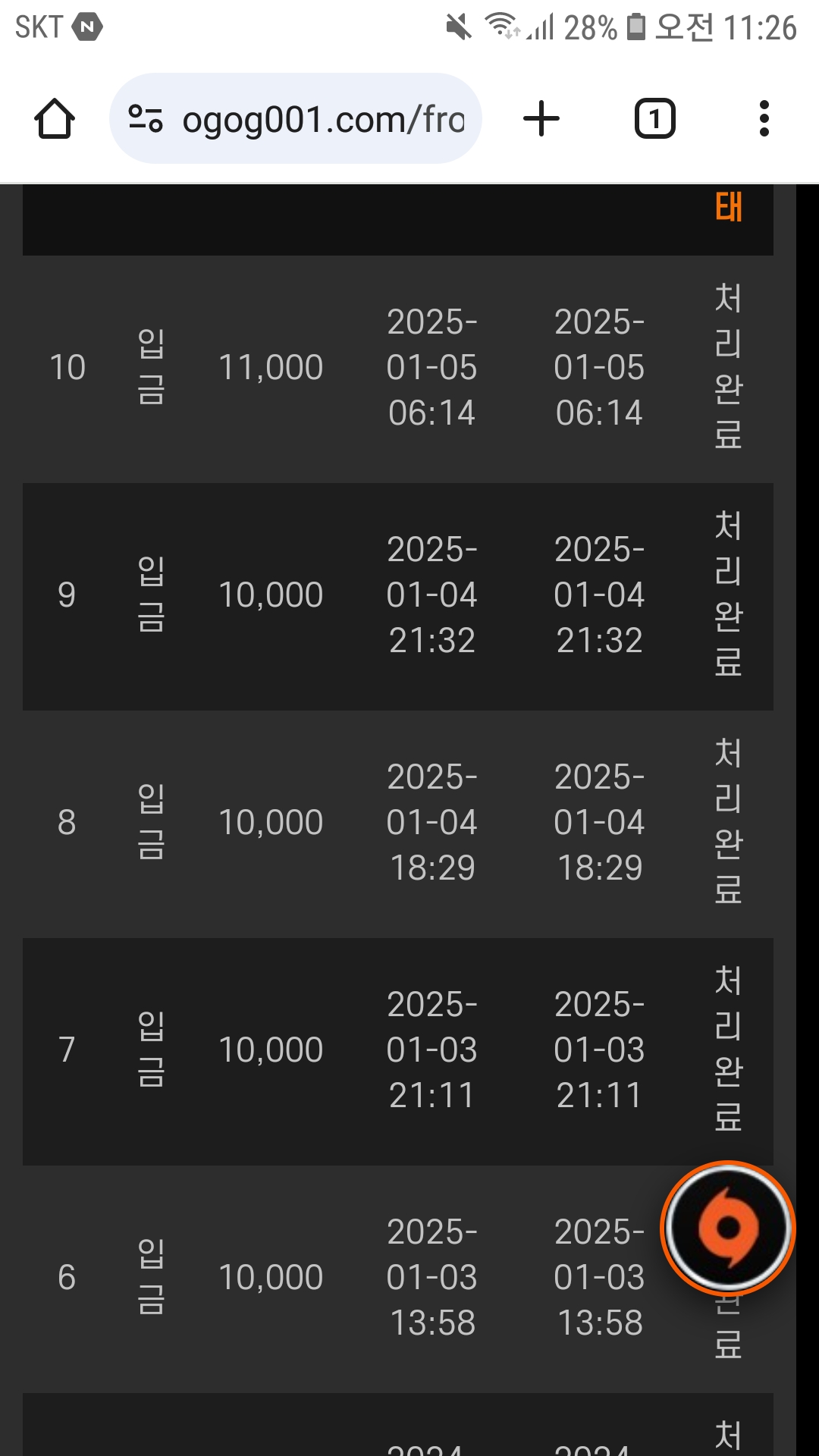Open the tab switcher
The height and width of the screenshot is (1456, 819).
[x=654, y=119]
